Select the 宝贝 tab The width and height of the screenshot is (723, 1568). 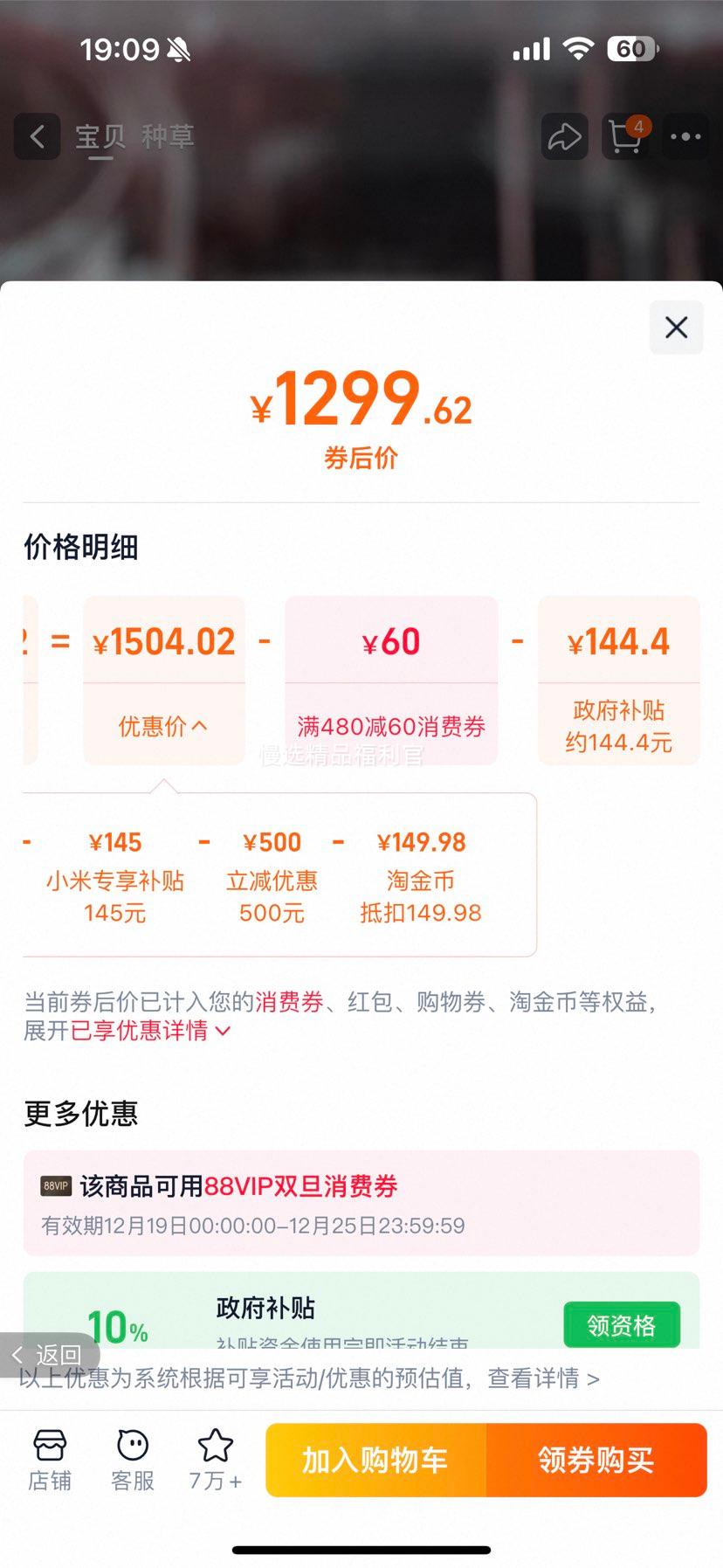[x=99, y=137]
